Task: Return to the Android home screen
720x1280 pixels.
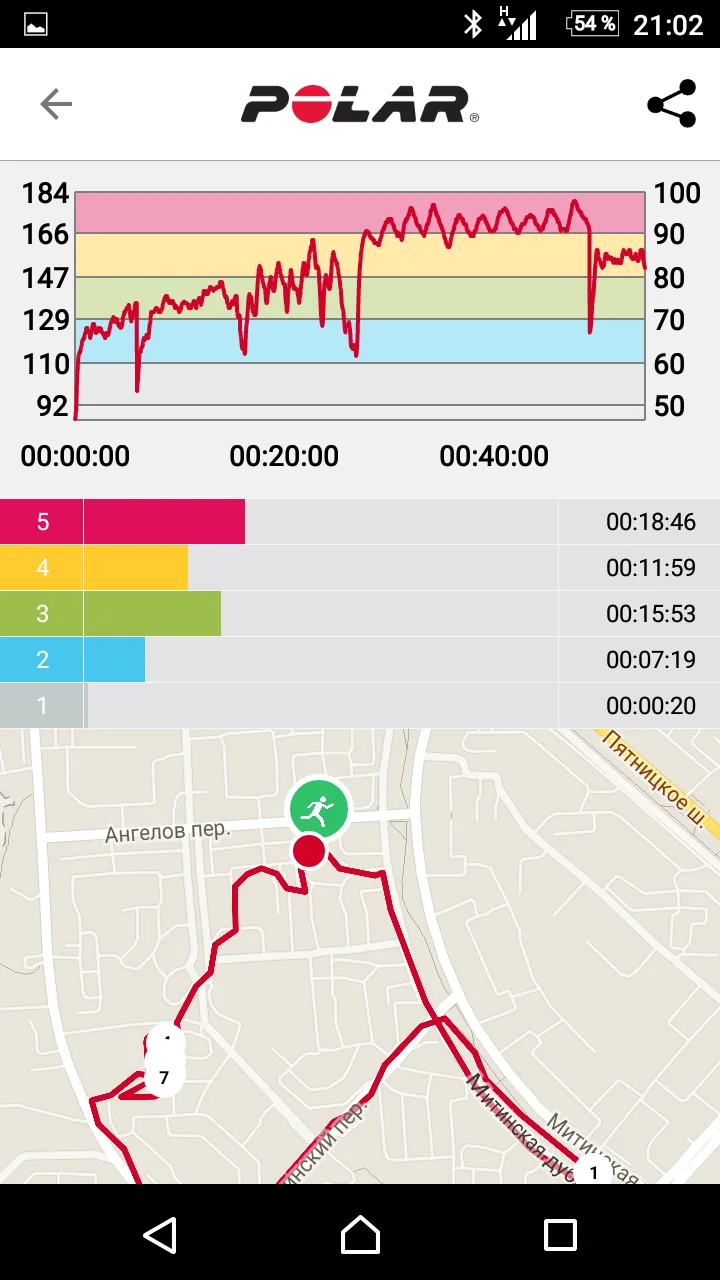Action: click(x=360, y=1235)
